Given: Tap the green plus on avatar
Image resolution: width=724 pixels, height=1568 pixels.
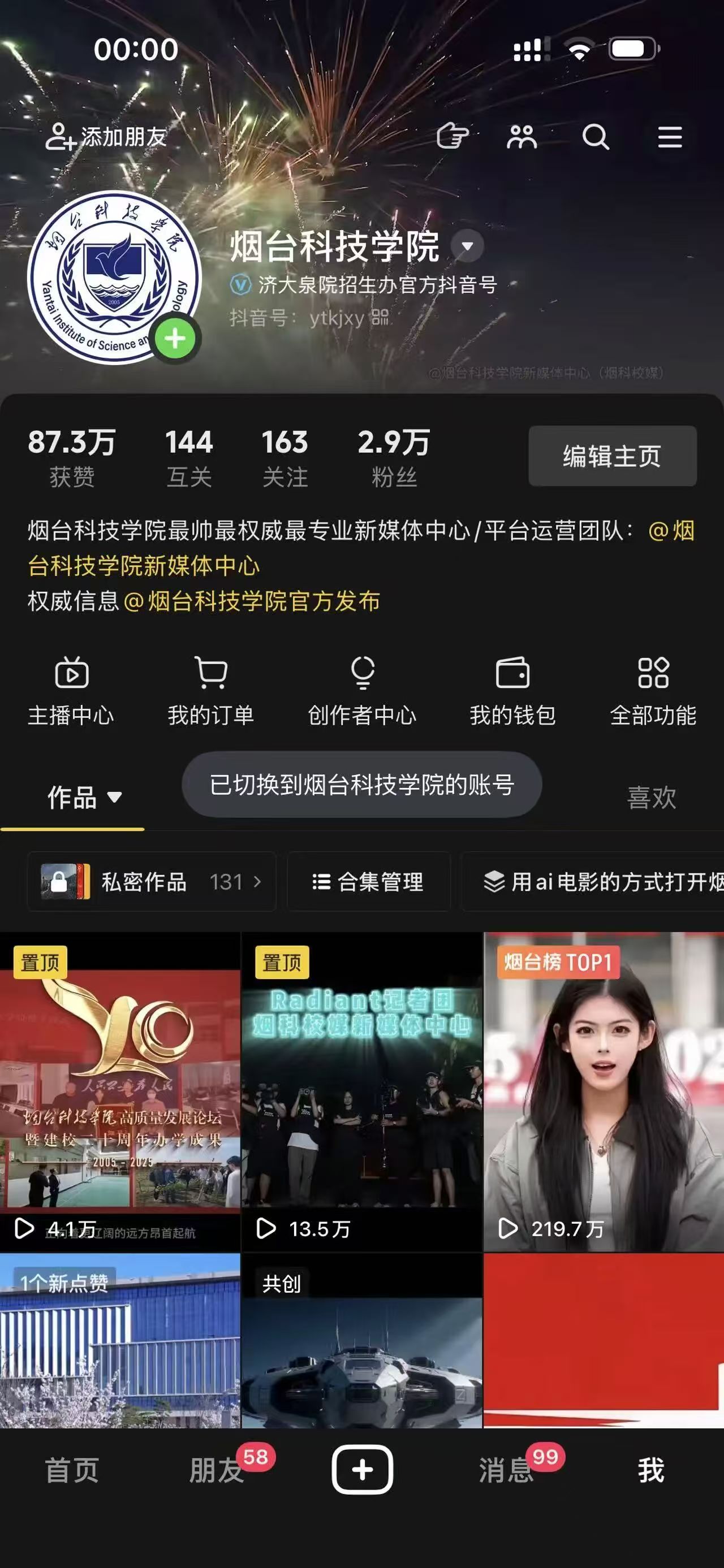Looking at the screenshot, I should point(175,339).
